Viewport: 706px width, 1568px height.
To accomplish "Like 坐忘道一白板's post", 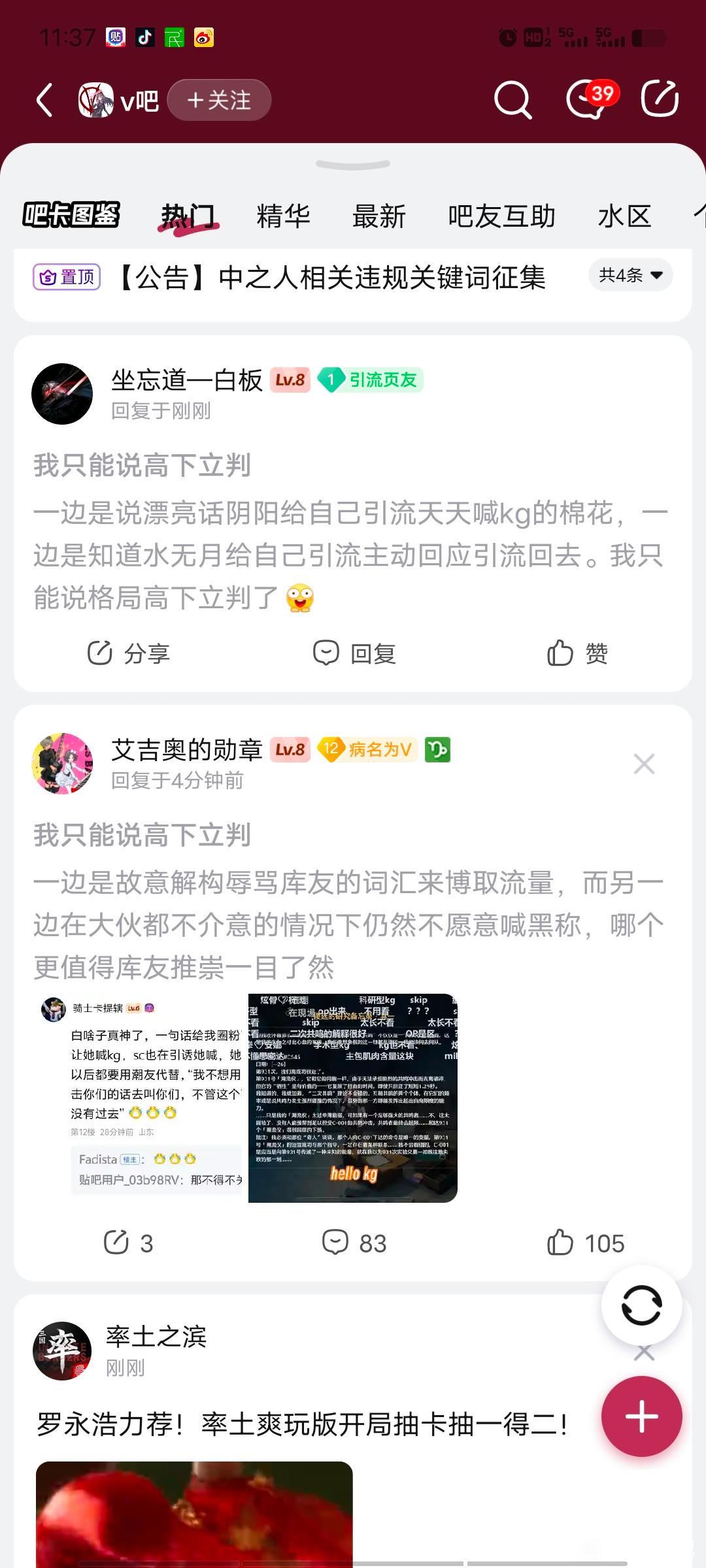I will (577, 653).
